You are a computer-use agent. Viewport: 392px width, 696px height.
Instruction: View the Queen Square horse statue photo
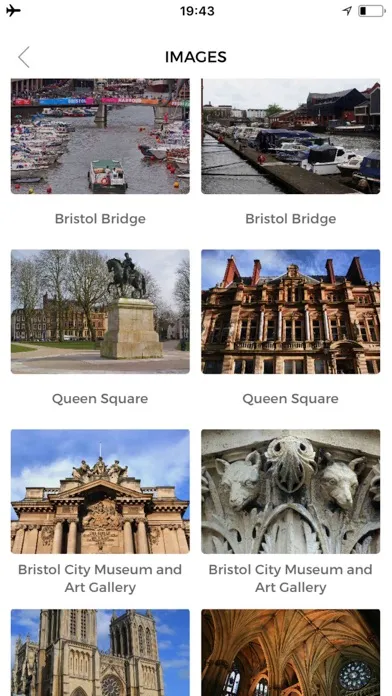(x=100, y=312)
